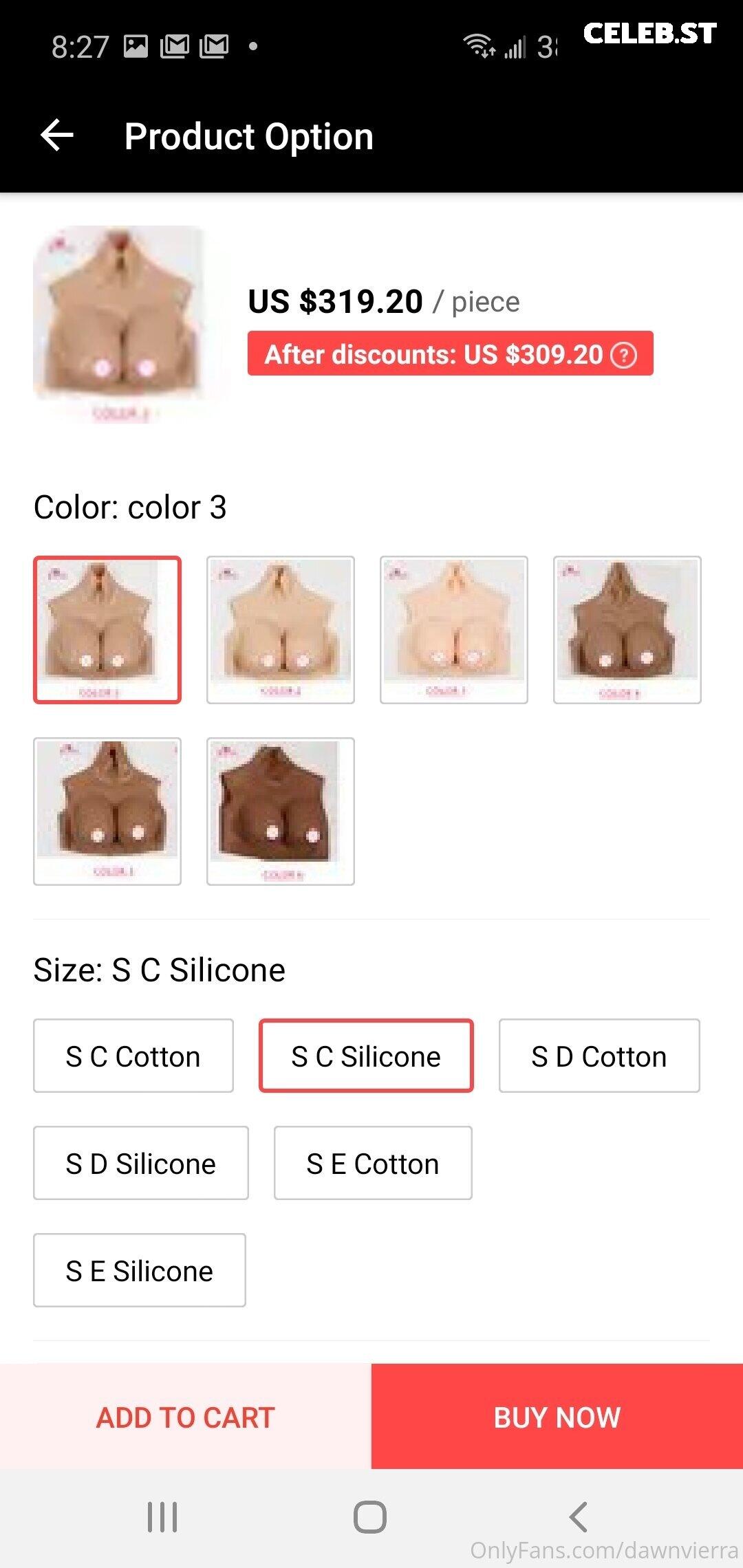743x1568 pixels.
Task: Select the first color swatch outlined in red
Action: click(x=107, y=630)
